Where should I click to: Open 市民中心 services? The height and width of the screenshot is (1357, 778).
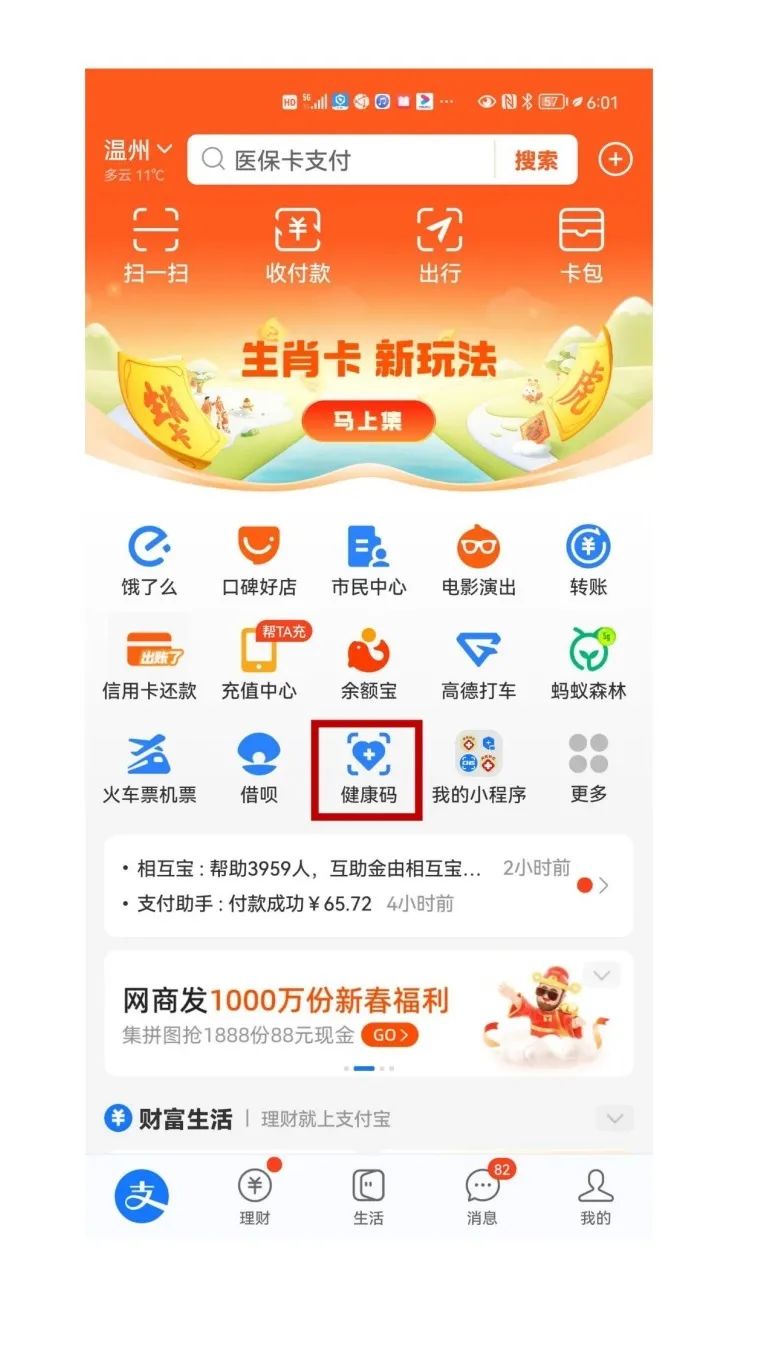pyautogui.click(x=368, y=560)
